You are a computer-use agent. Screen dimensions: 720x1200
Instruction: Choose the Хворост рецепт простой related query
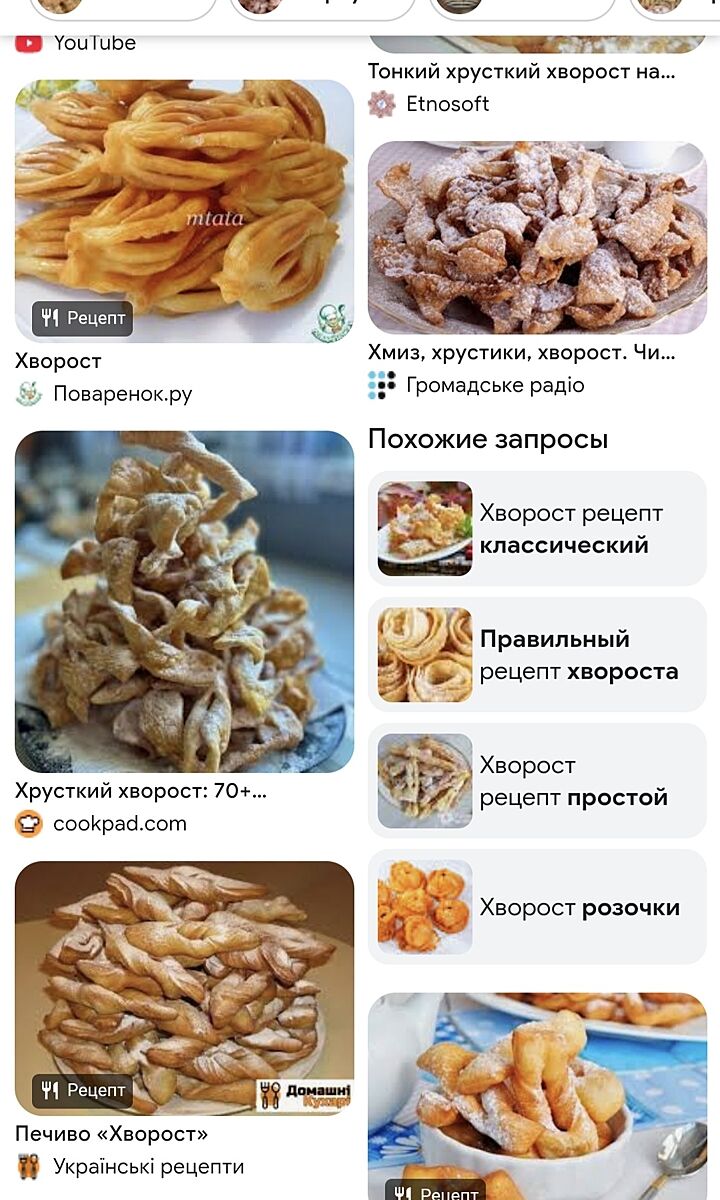click(x=537, y=781)
